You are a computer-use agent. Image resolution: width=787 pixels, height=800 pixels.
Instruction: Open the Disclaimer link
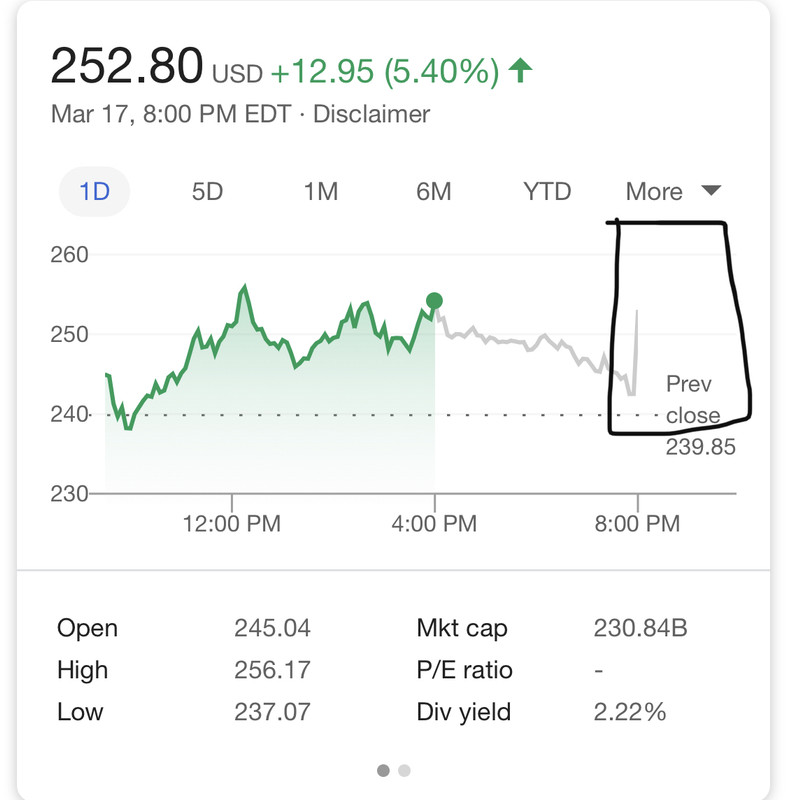[371, 114]
